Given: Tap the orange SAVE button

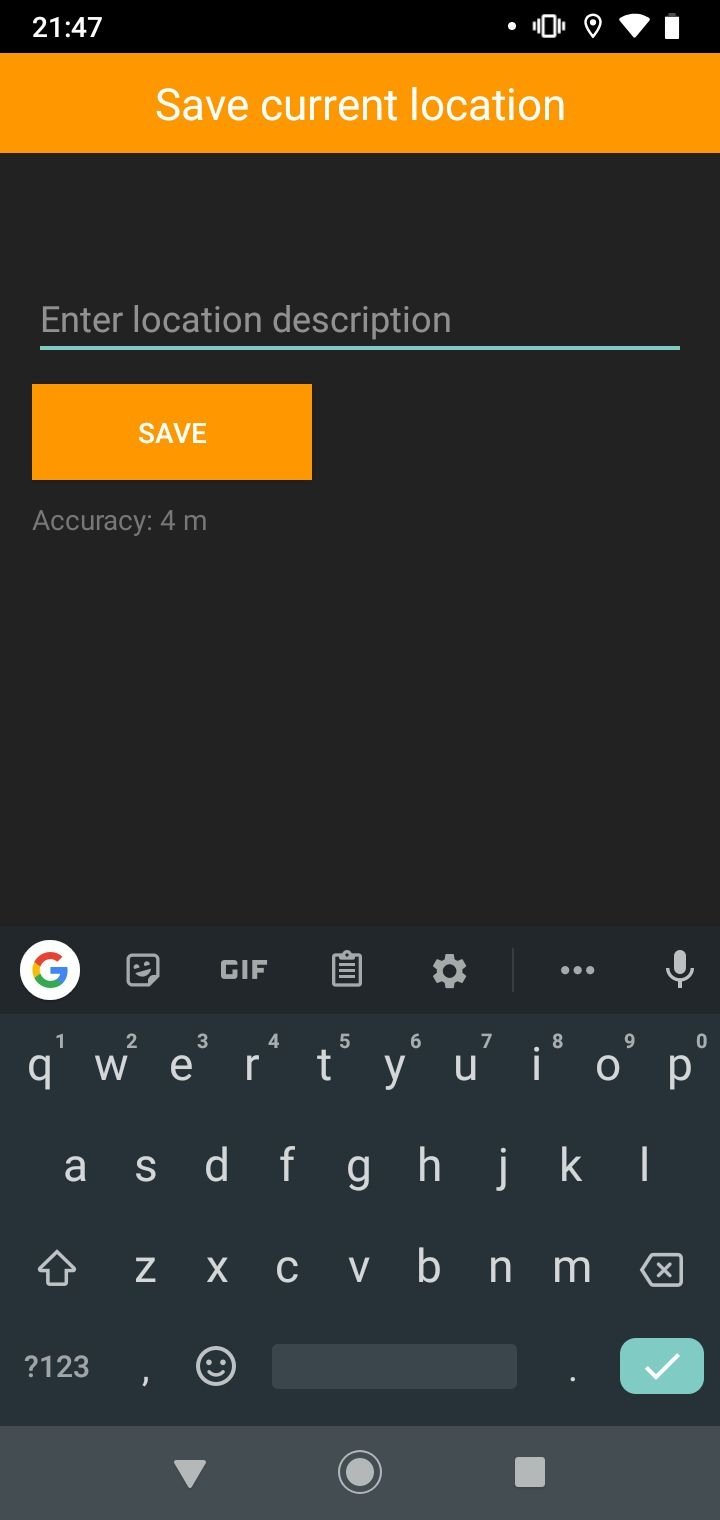Looking at the screenshot, I should point(172,432).
